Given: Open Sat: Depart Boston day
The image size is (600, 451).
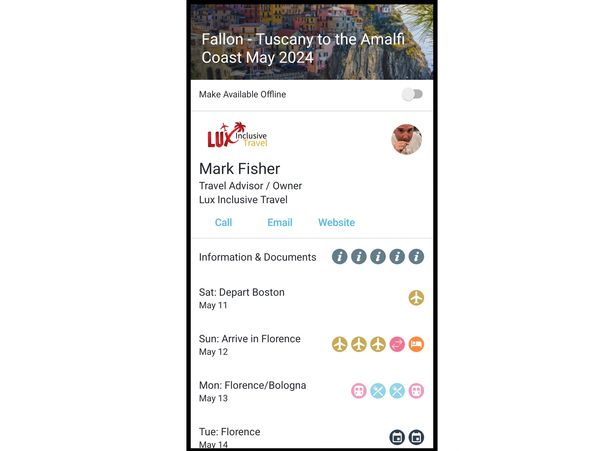Looking at the screenshot, I should click(242, 298).
